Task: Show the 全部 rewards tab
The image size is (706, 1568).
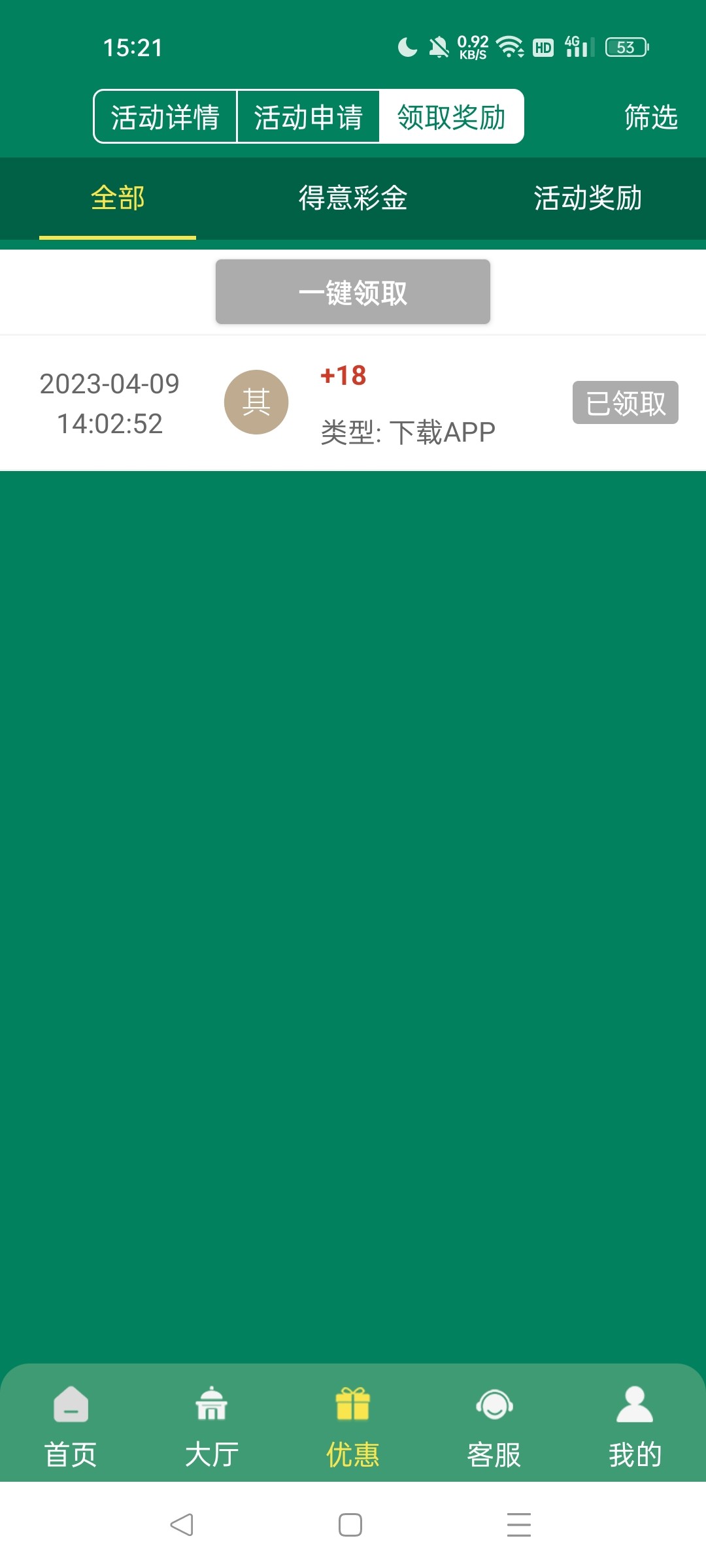Action: [x=118, y=198]
